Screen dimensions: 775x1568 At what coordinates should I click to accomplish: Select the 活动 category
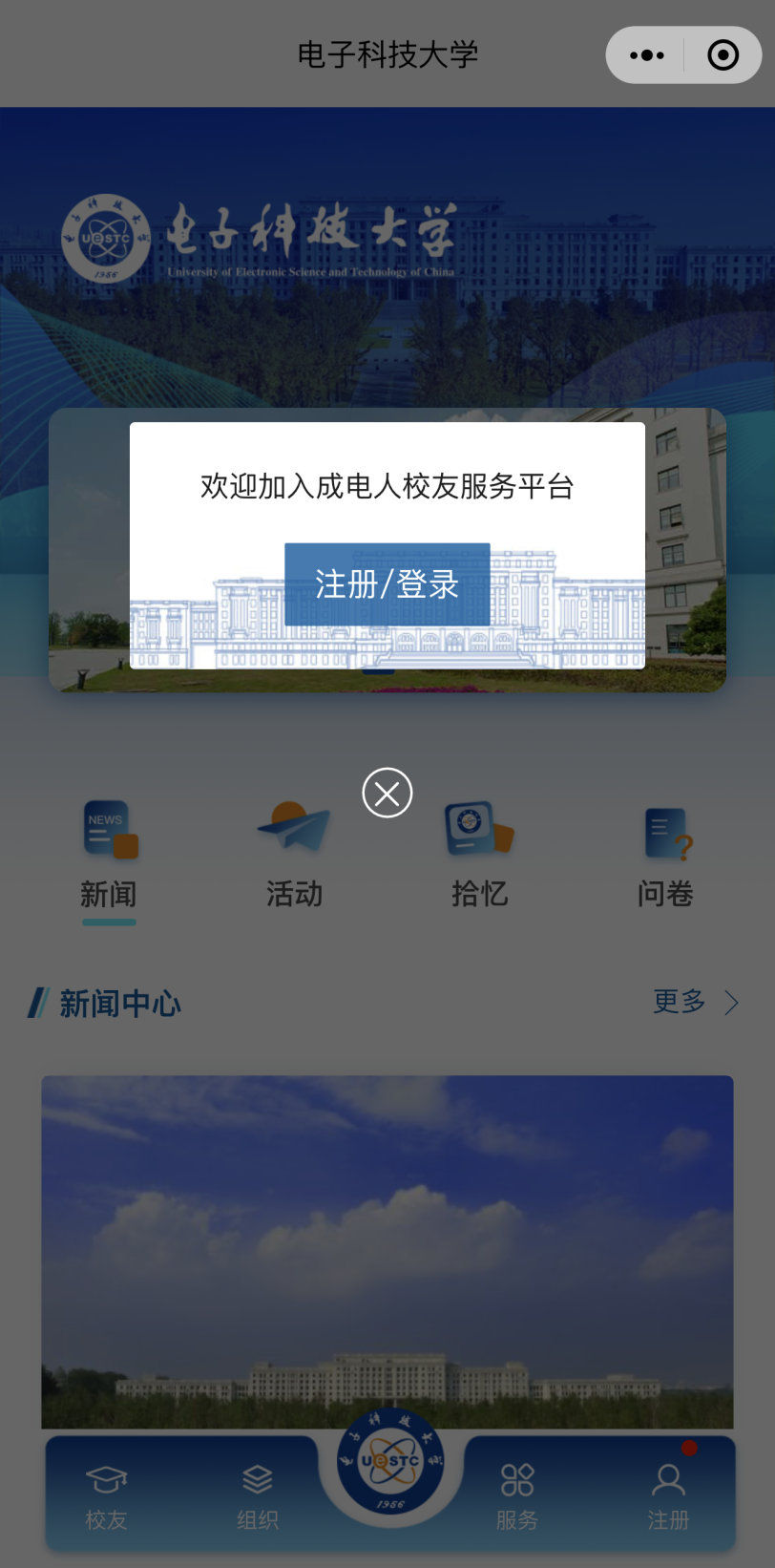294,855
